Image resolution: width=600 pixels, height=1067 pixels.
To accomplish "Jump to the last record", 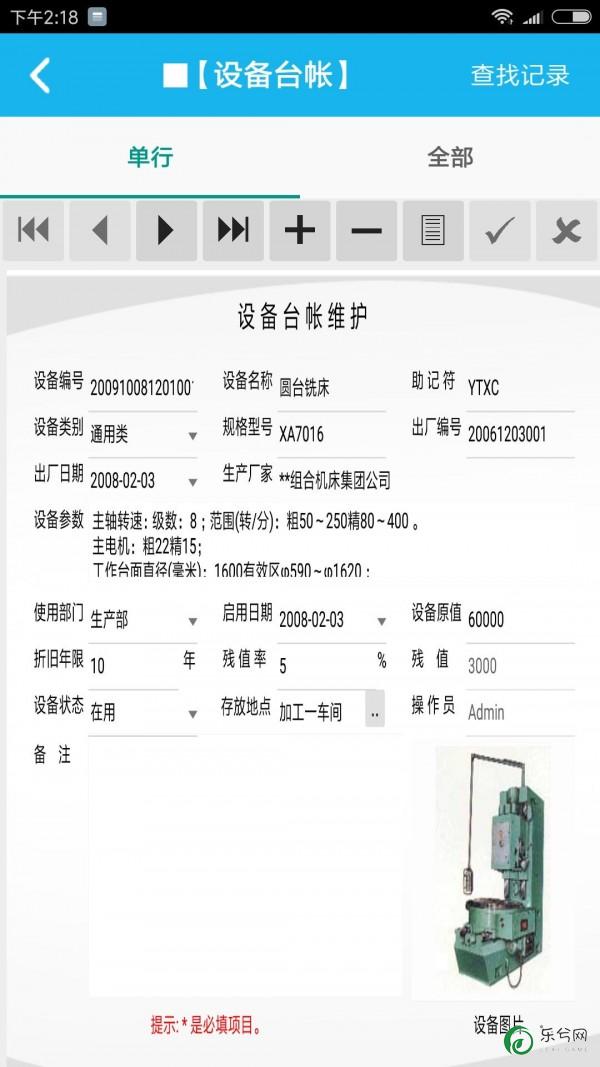I will (x=233, y=231).
